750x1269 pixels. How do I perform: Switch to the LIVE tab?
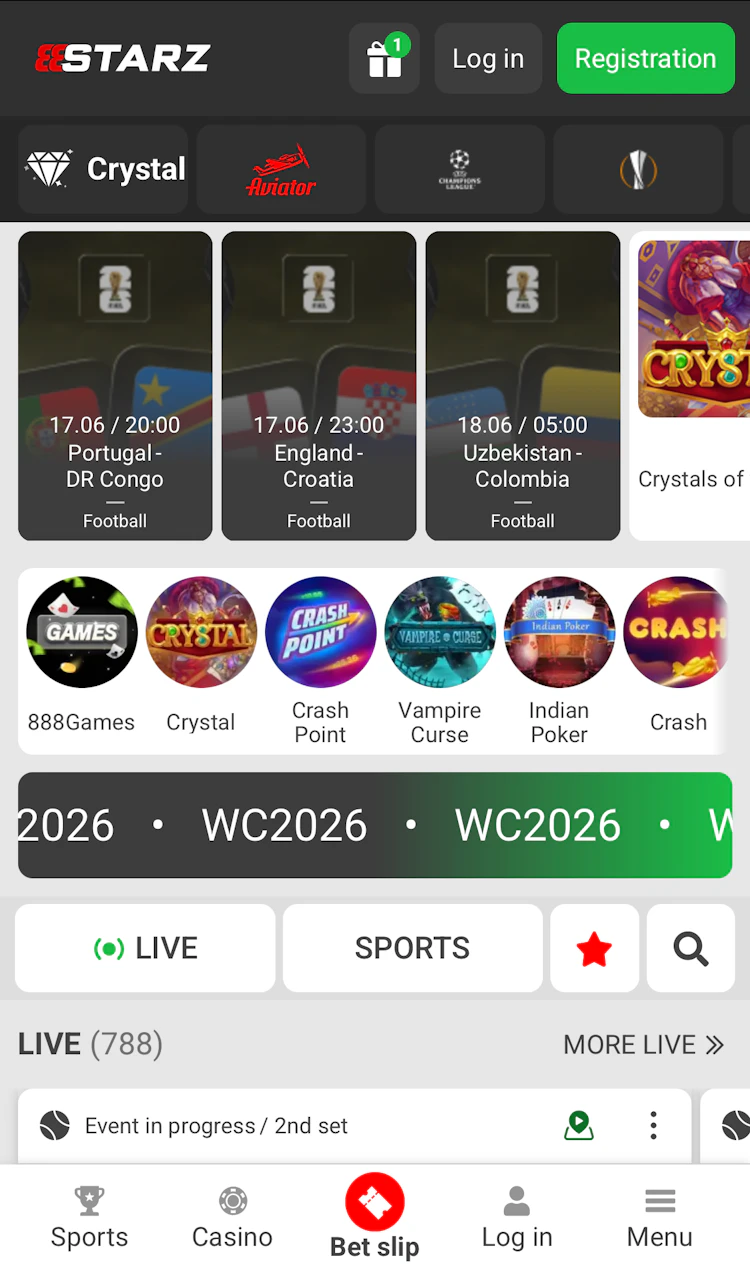[145, 948]
